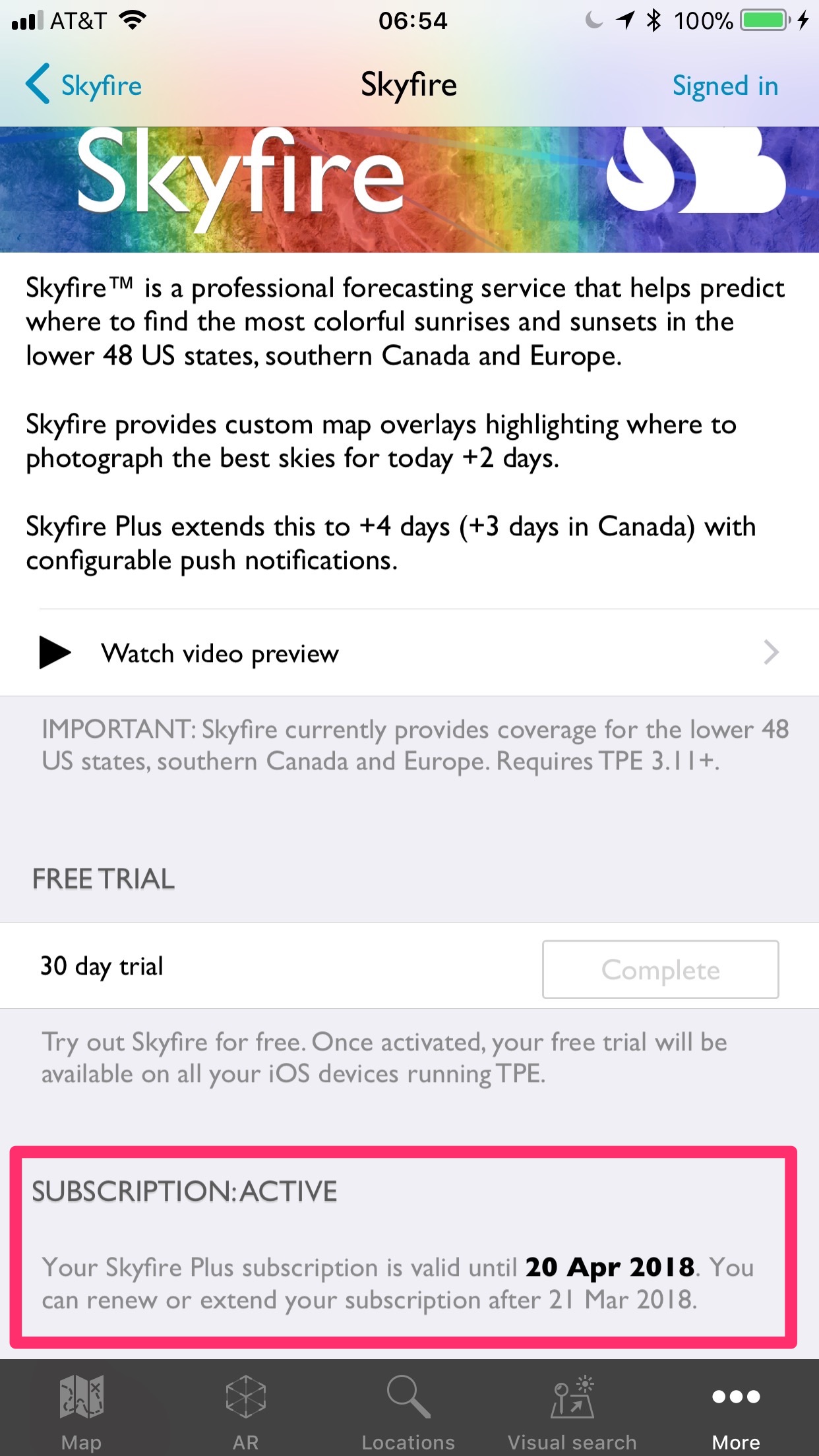Image resolution: width=819 pixels, height=1456 pixels.
Task: Switch to the Map tab
Action: point(82,1410)
